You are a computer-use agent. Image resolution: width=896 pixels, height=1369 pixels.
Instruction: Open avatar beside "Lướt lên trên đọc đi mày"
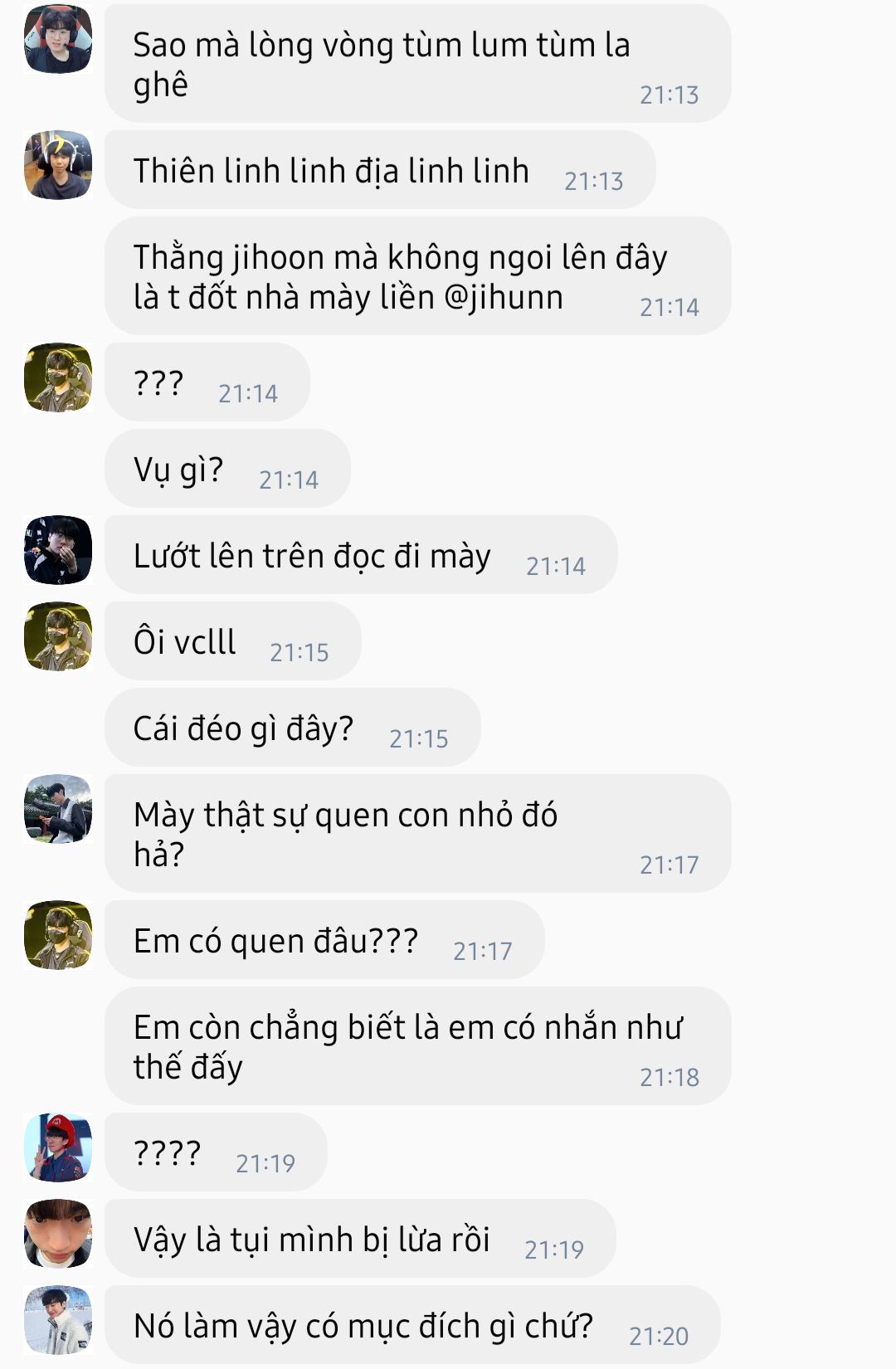(57, 550)
